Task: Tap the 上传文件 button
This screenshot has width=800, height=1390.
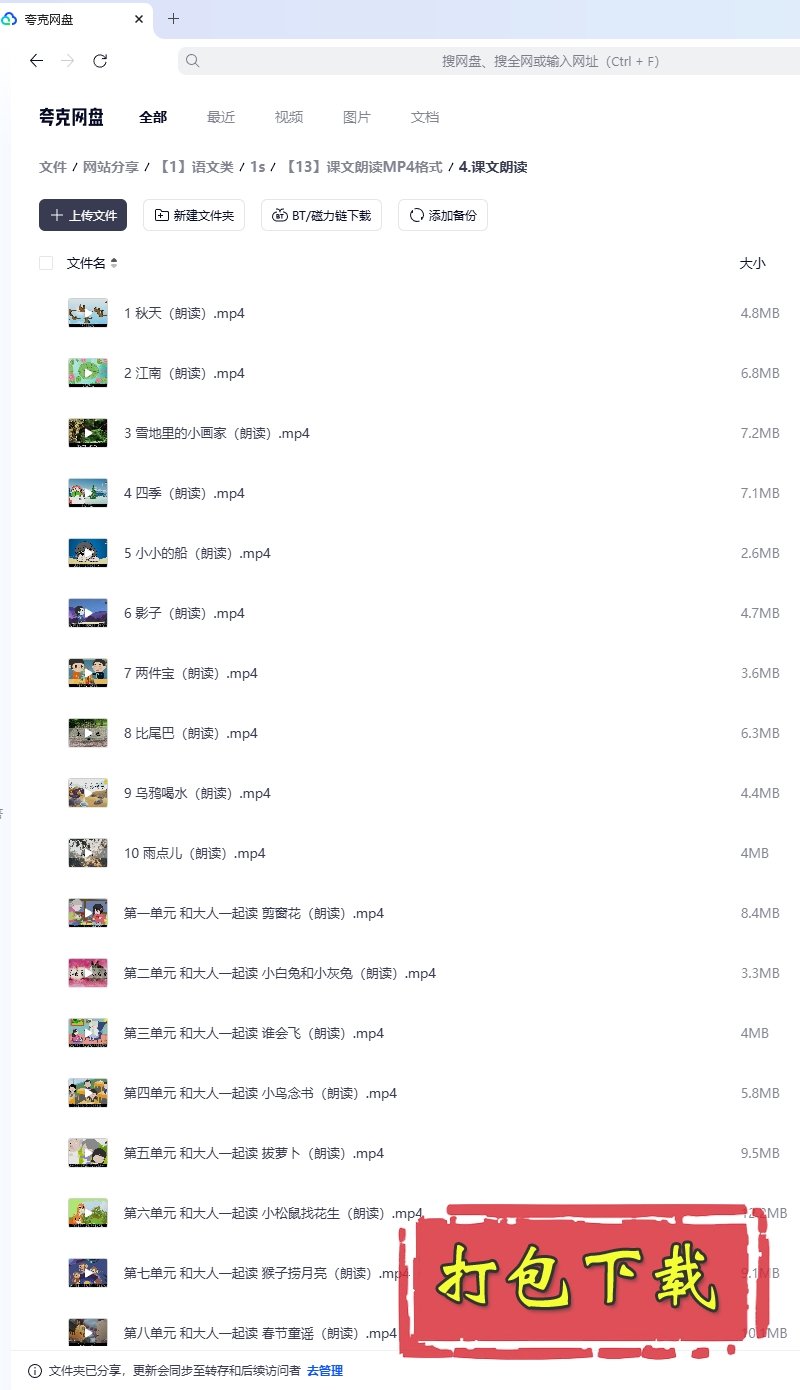Action: pos(83,215)
